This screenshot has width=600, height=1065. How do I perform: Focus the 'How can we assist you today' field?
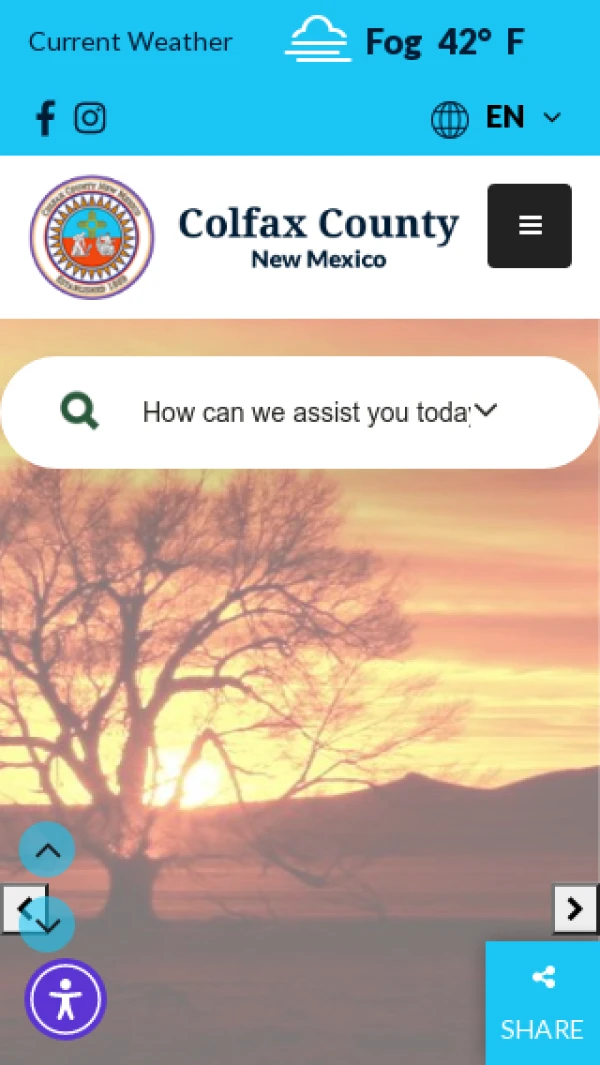[x=305, y=412]
